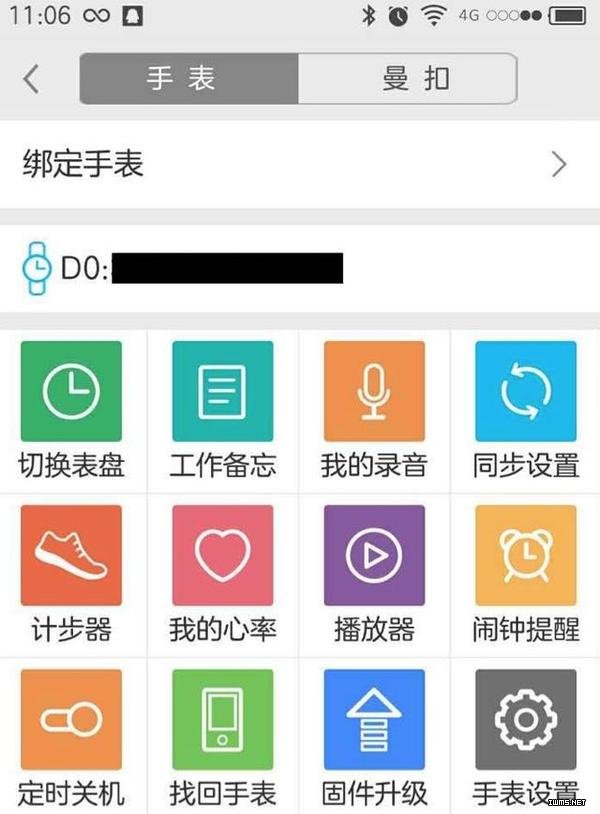Open 定时关机 scheduled shutdown
This screenshot has width=600, height=814.
[x=72, y=738]
